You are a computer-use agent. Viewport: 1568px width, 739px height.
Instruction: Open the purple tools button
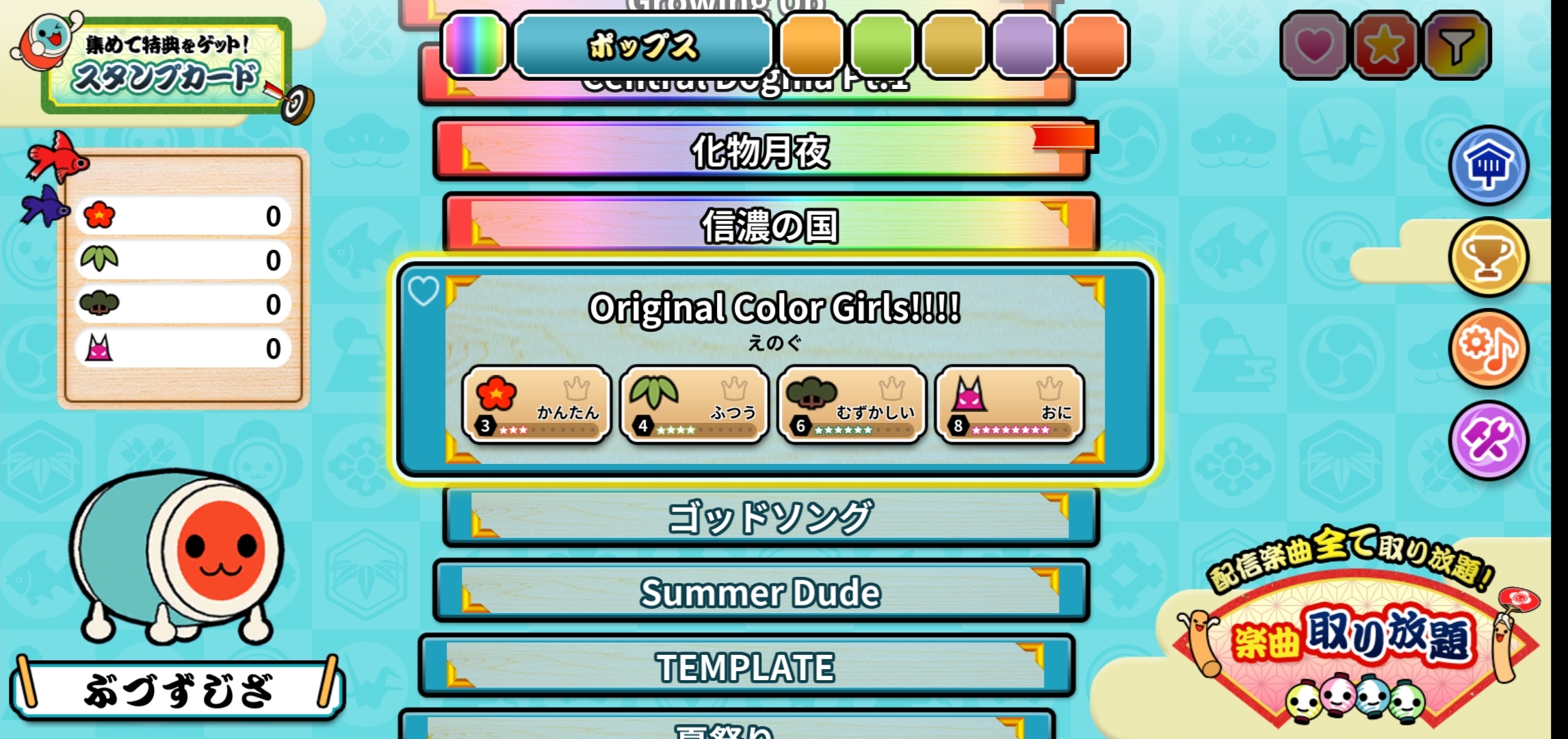coord(1488,440)
